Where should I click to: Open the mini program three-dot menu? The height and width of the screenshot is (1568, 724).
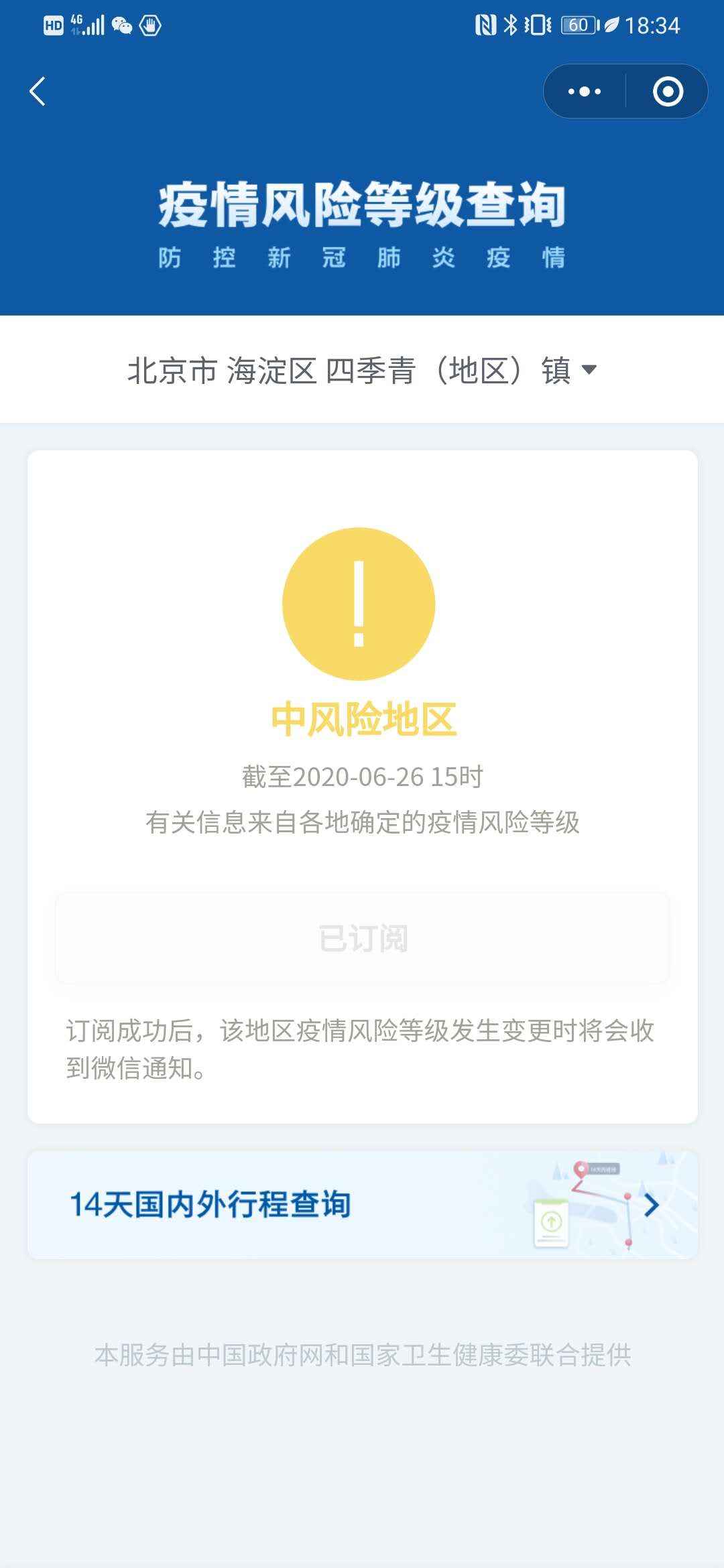coord(585,92)
